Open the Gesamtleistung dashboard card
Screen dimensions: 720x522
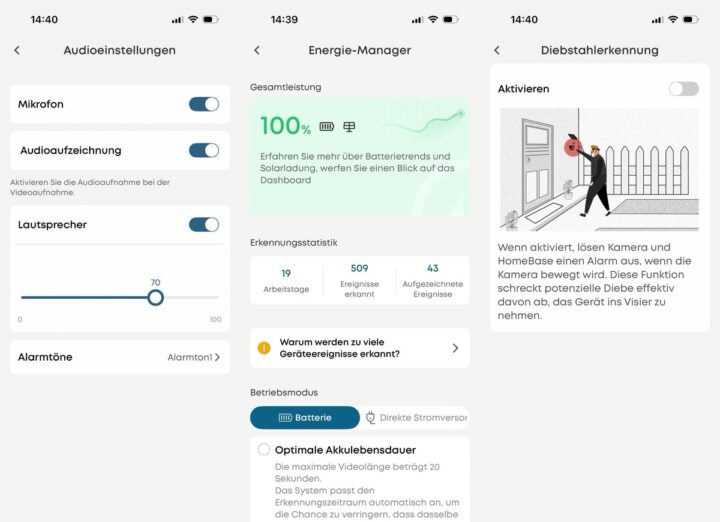359,155
